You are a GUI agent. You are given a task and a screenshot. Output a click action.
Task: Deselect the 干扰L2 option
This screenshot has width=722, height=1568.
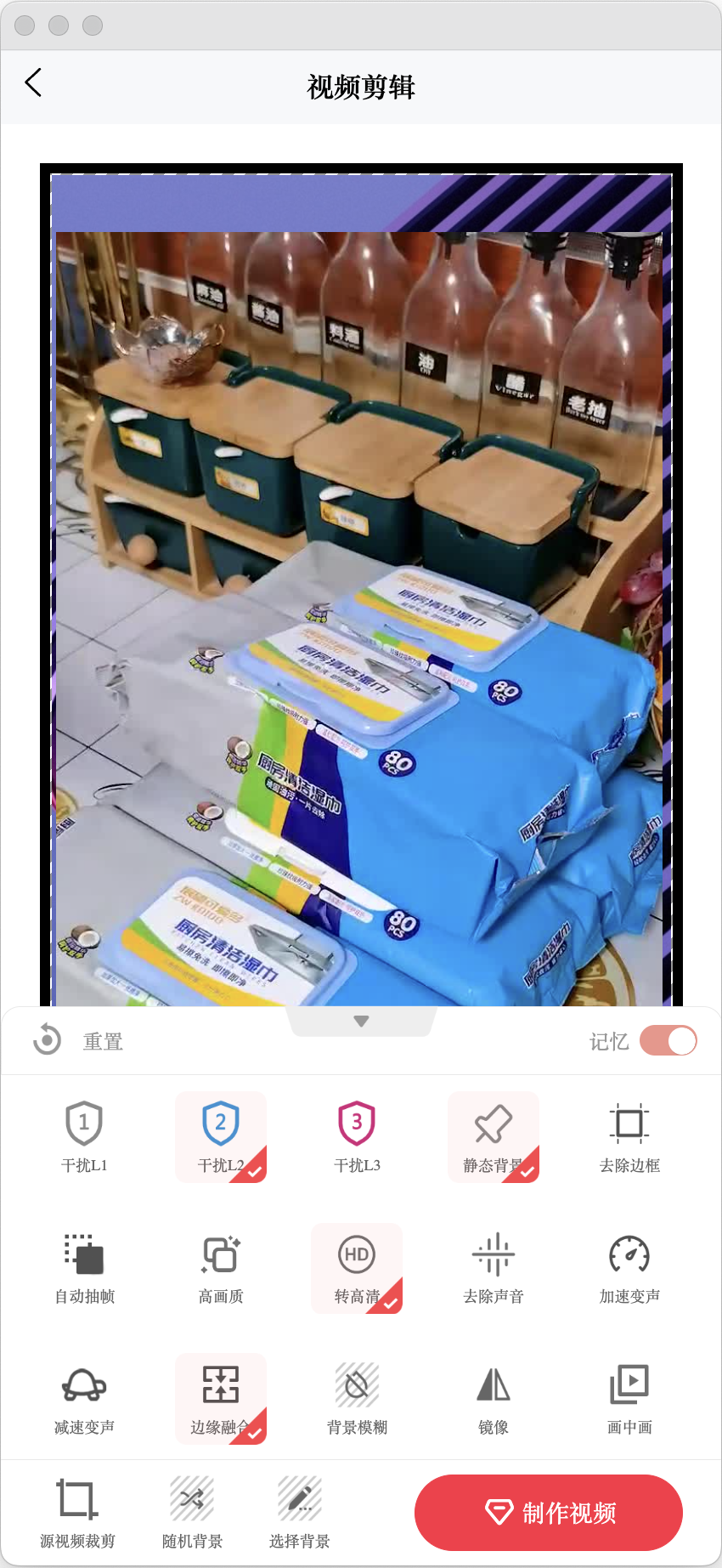(221, 1136)
